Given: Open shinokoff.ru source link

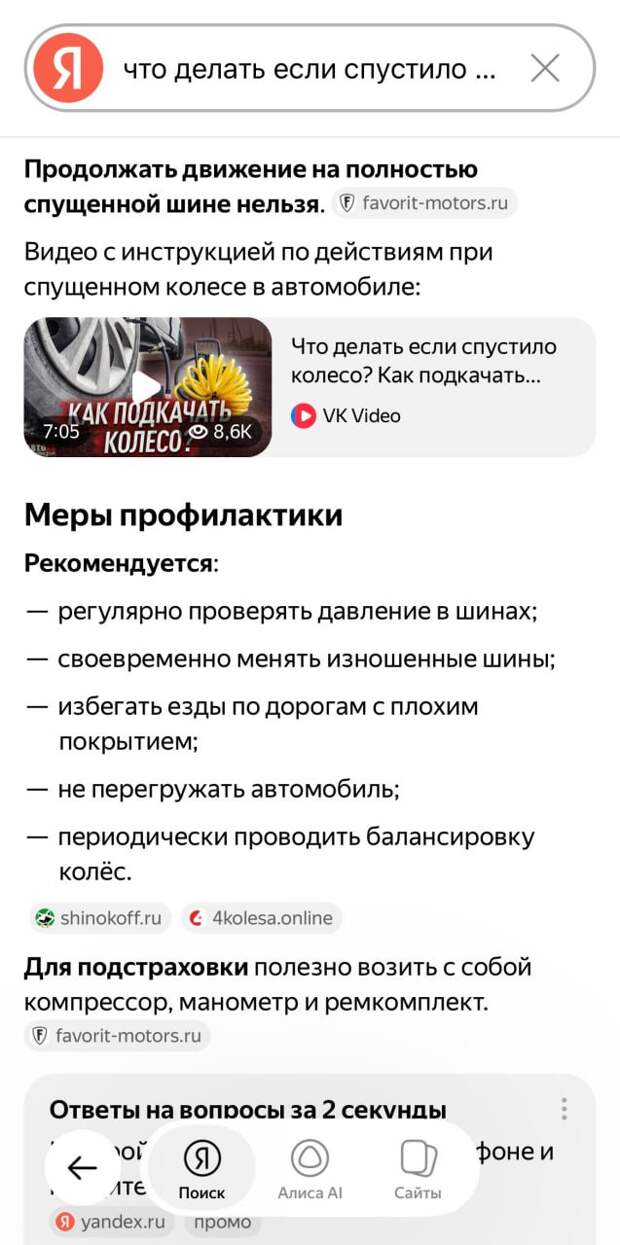Looking at the screenshot, I should [98, 917].
